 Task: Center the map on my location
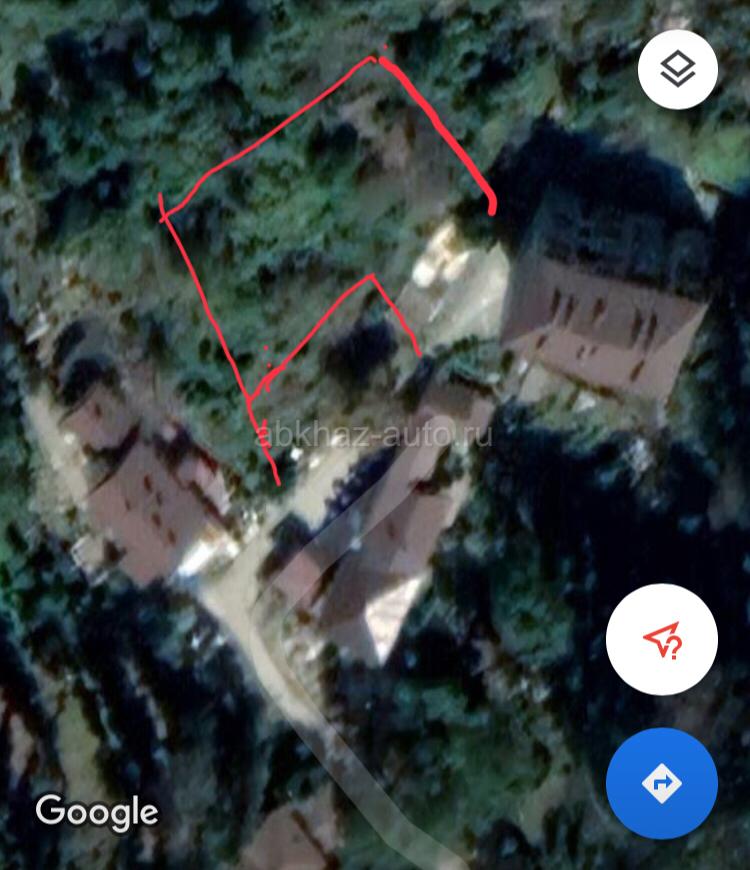[x=661, y=640]
